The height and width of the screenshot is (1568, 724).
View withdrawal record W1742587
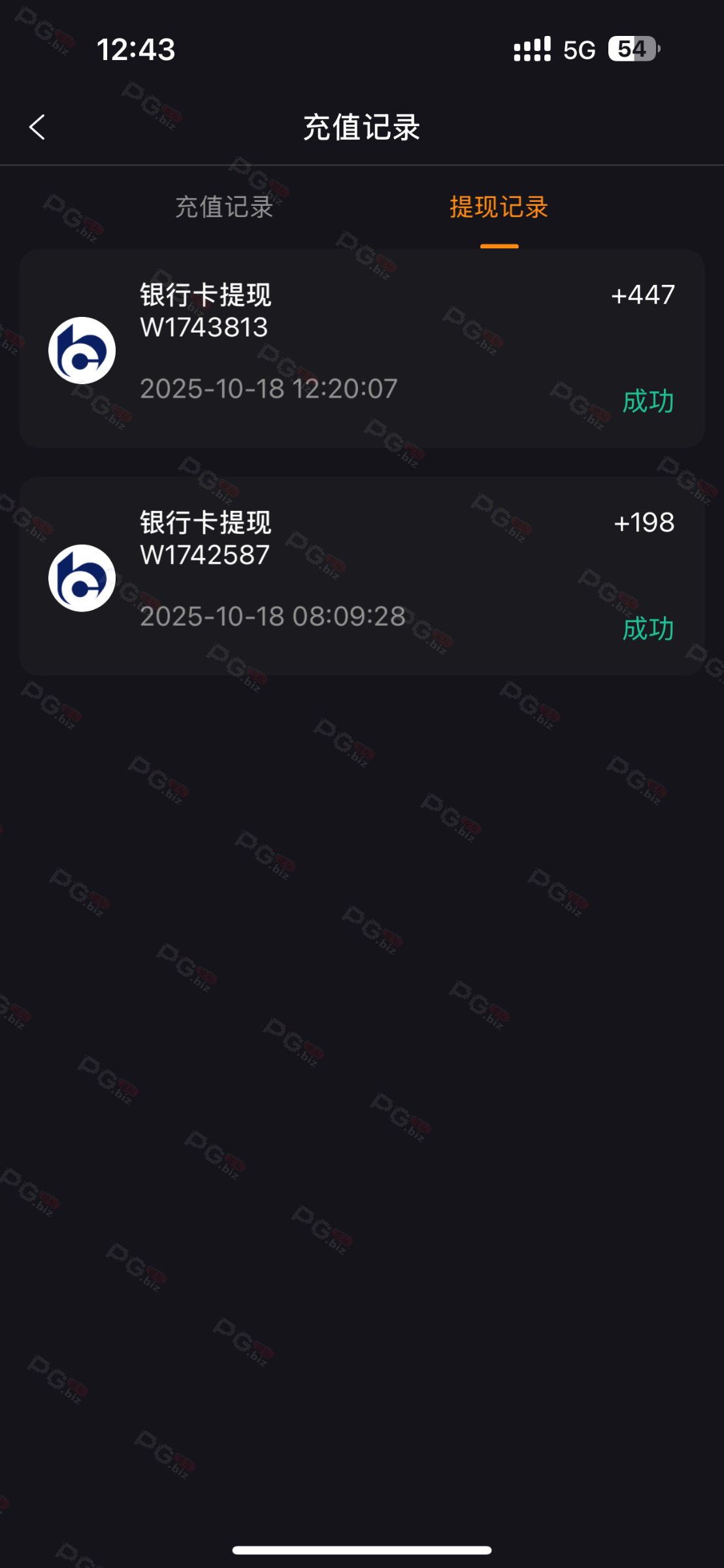pos(361,576)
